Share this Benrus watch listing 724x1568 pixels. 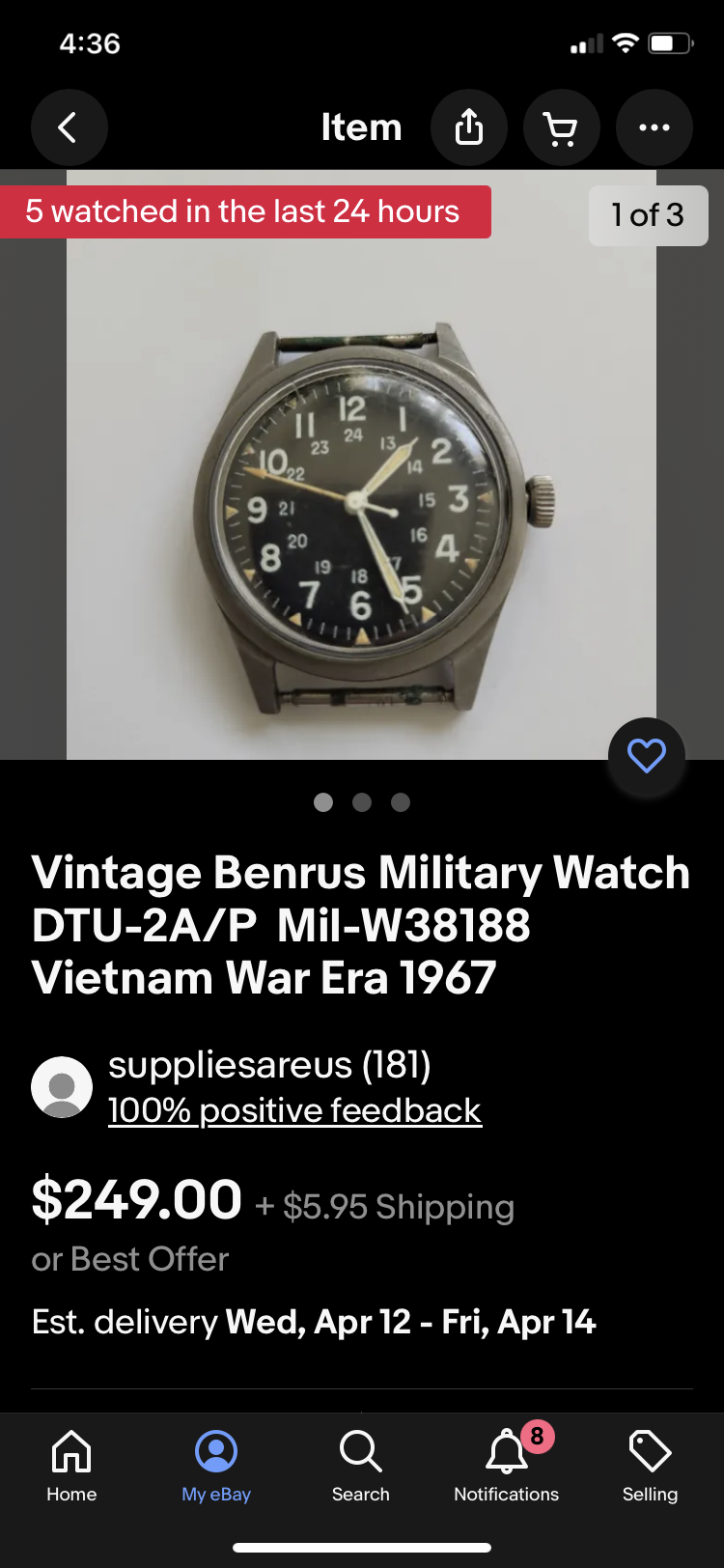coord(469,127)
